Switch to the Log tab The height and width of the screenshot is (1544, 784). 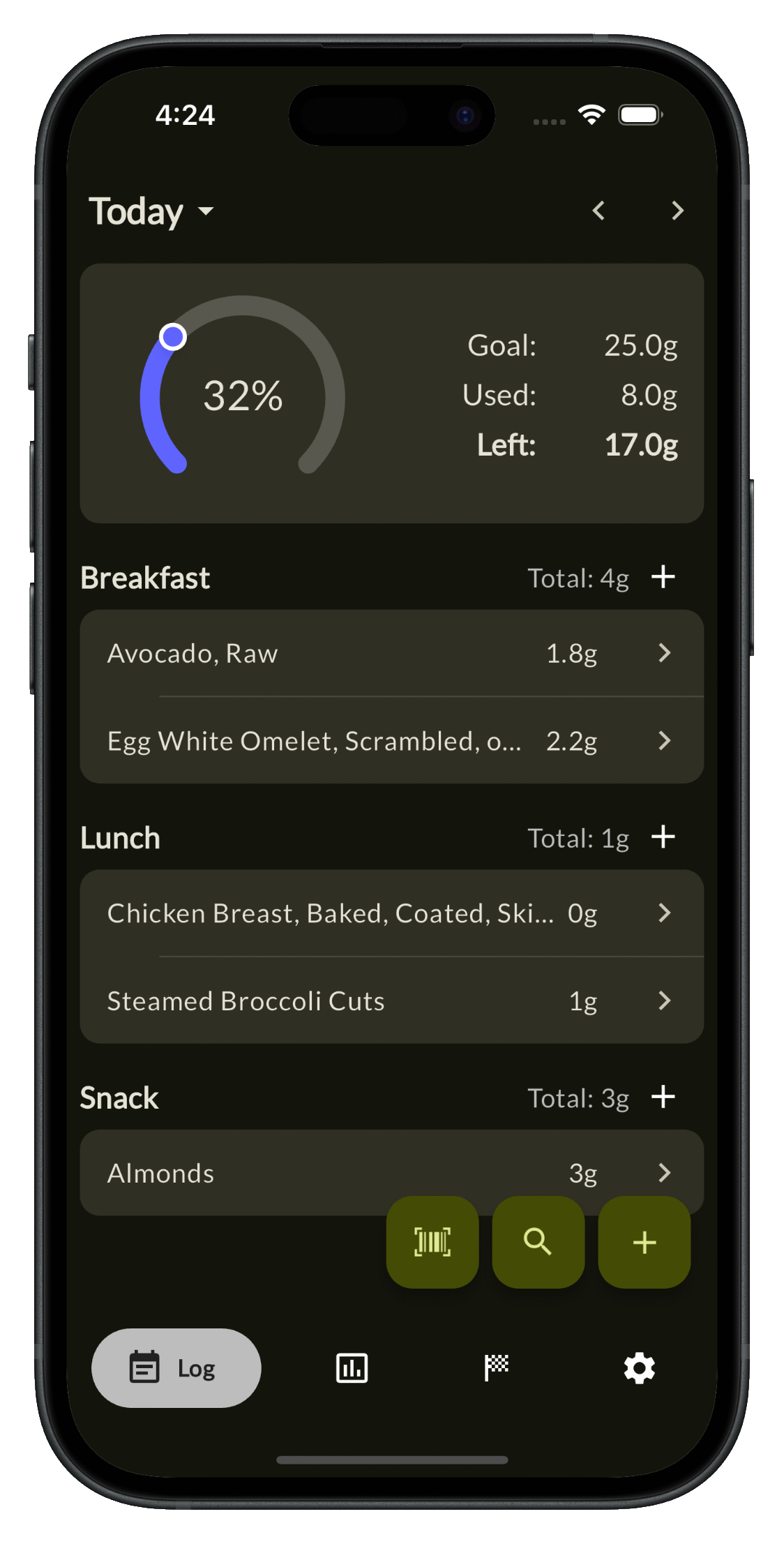[175, 1368]
